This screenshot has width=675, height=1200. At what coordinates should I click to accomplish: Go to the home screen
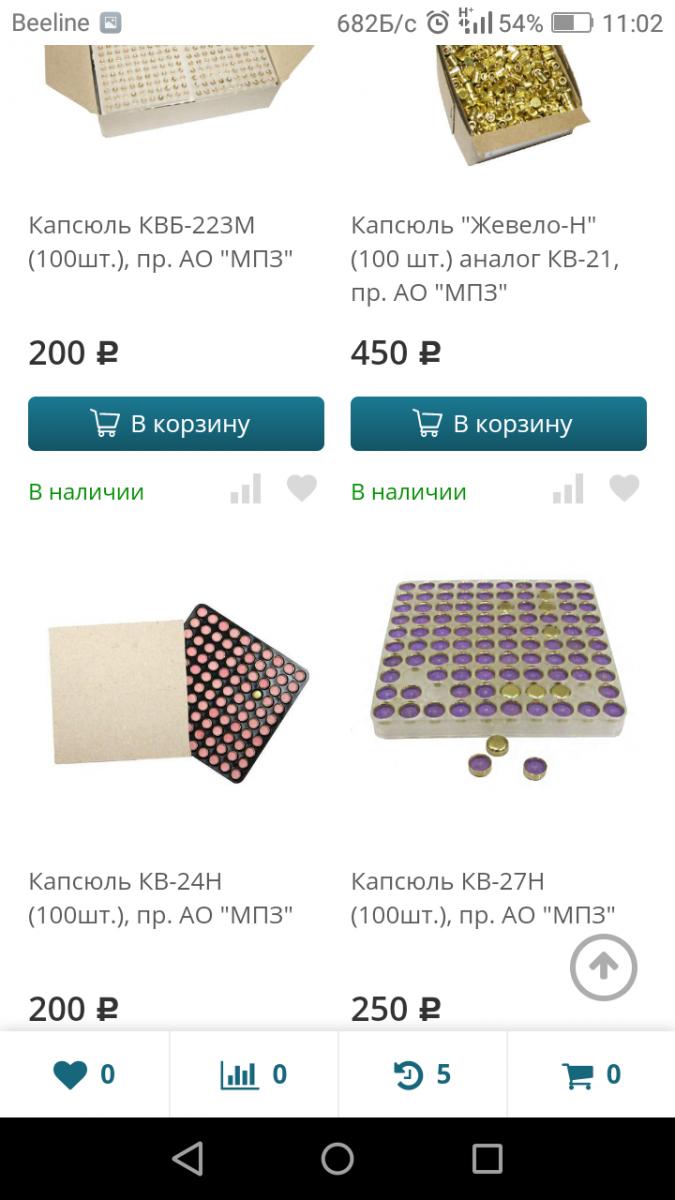click(x=337, y=1159)
